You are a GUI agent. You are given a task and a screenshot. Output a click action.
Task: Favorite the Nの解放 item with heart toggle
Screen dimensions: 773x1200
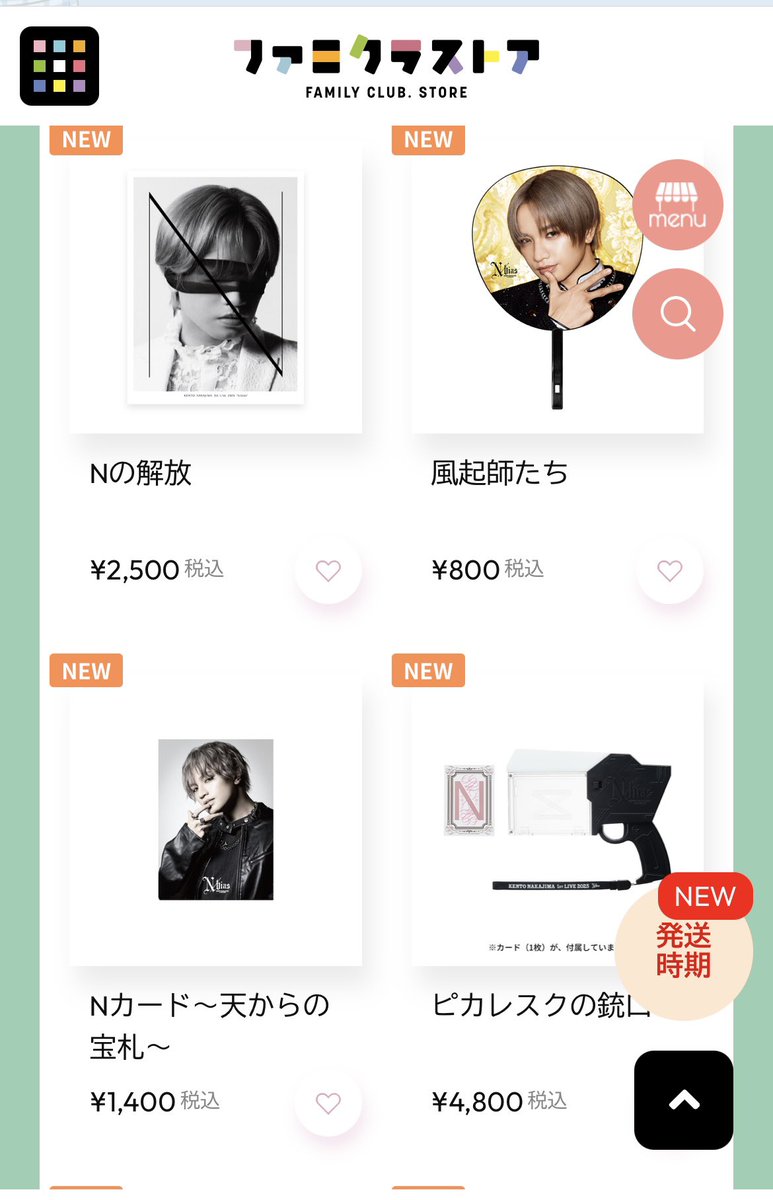329,569
